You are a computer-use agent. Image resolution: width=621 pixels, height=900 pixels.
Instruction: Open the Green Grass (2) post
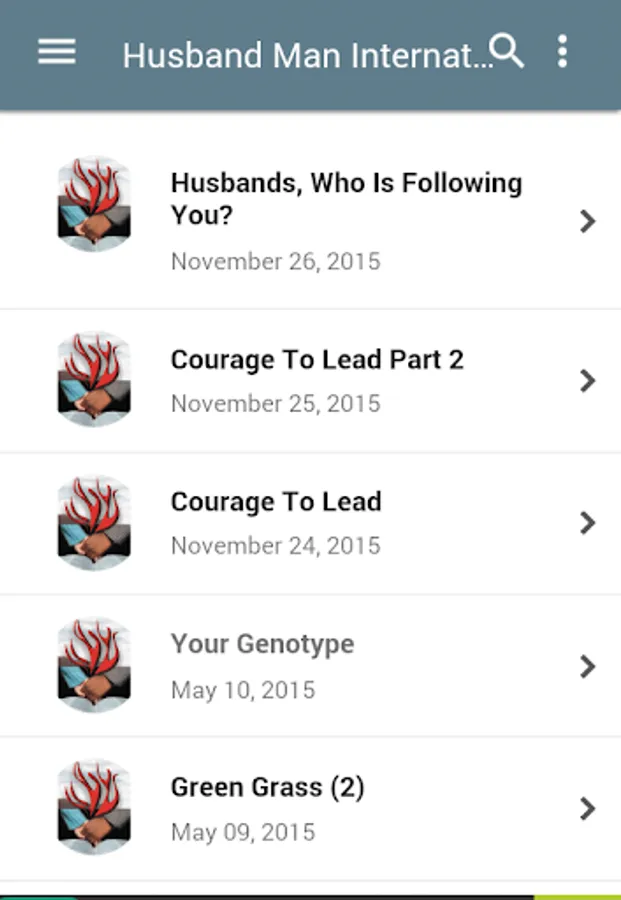pyautogui.click(x=310, y=808)
